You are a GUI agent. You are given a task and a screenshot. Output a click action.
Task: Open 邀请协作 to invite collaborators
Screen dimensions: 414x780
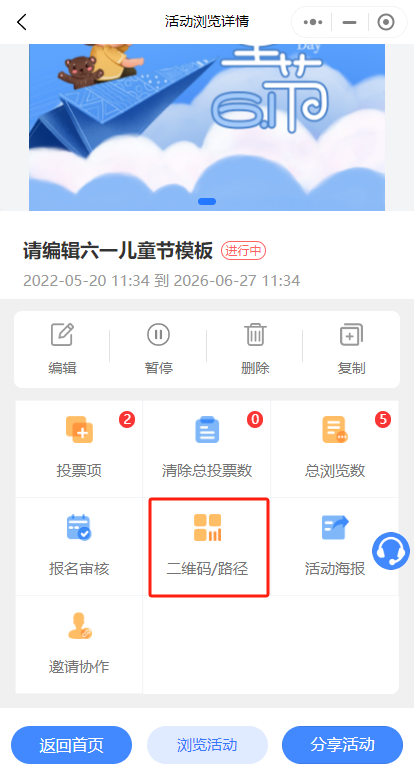79,645
